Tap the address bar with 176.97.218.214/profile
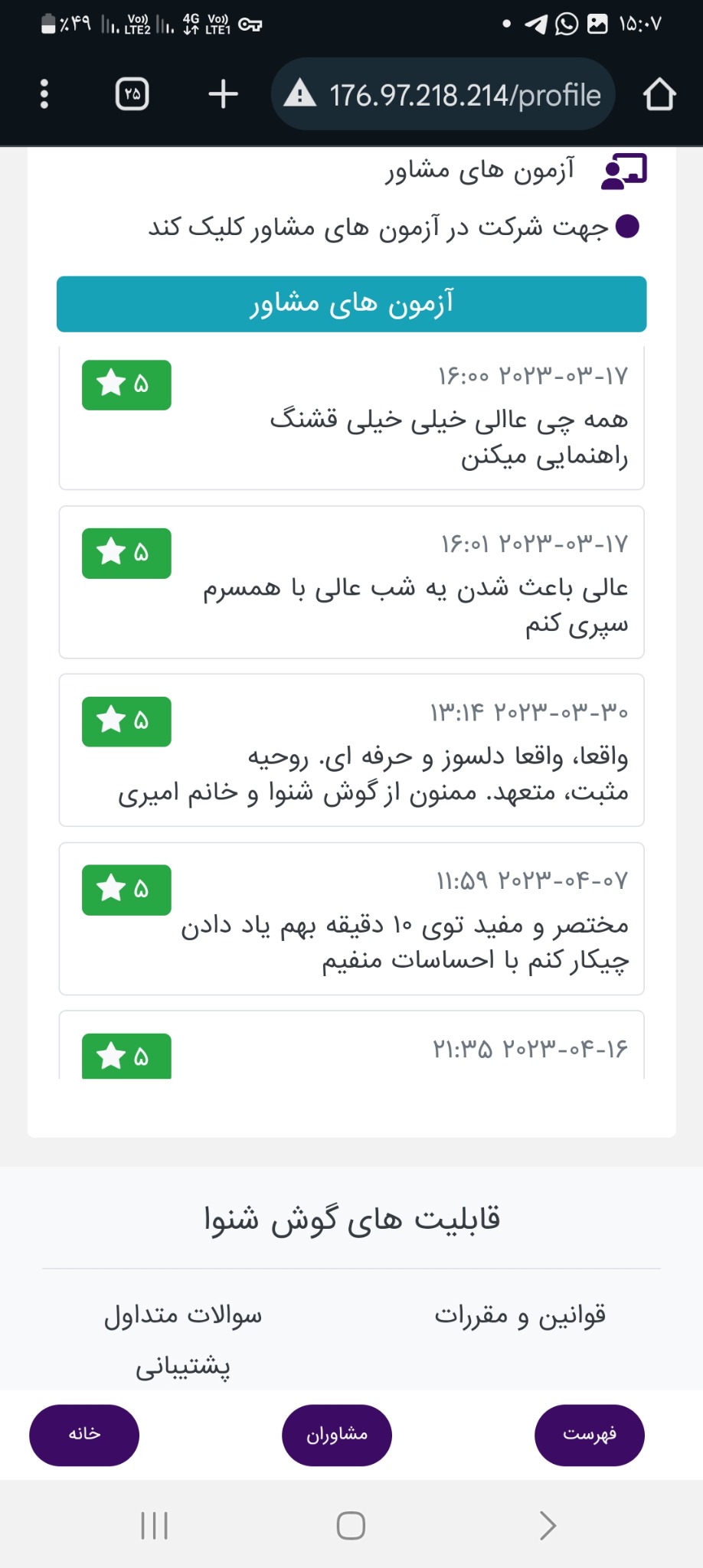 coord(444,95)
